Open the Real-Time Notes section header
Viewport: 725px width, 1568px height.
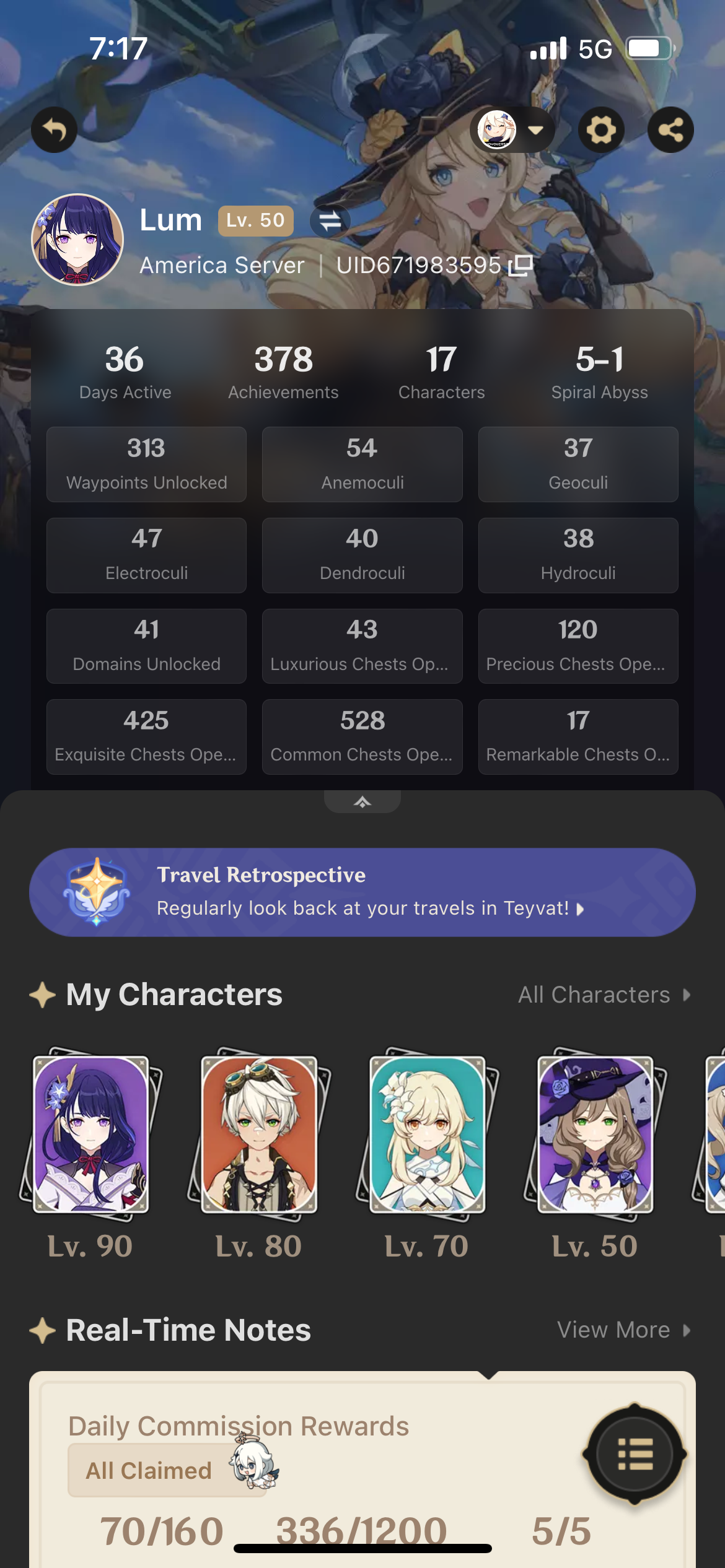tap(188, 1329)
